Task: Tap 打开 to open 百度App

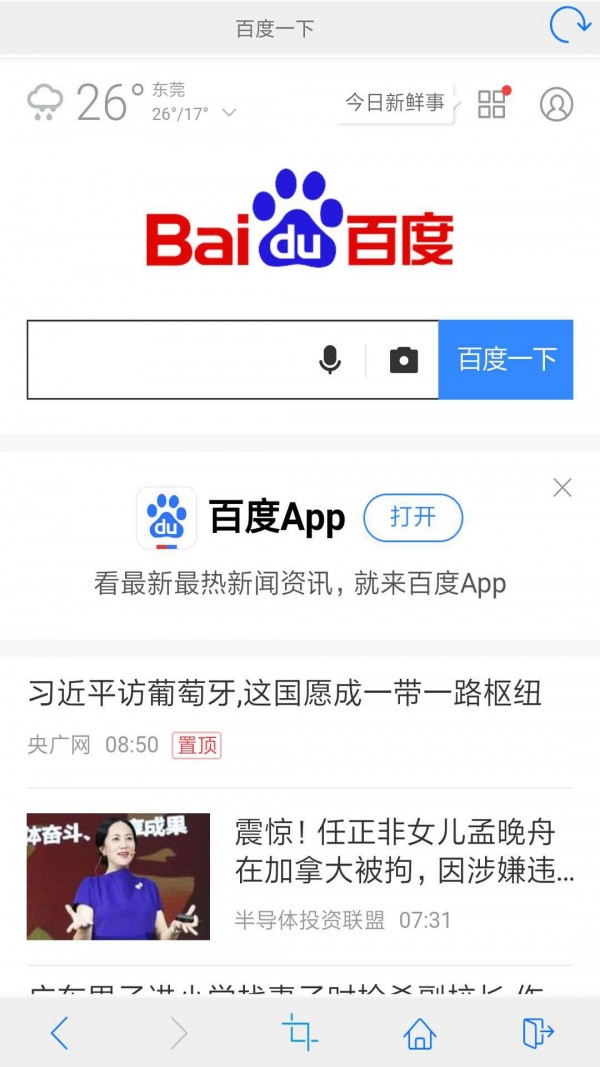Action: (412, 517)
